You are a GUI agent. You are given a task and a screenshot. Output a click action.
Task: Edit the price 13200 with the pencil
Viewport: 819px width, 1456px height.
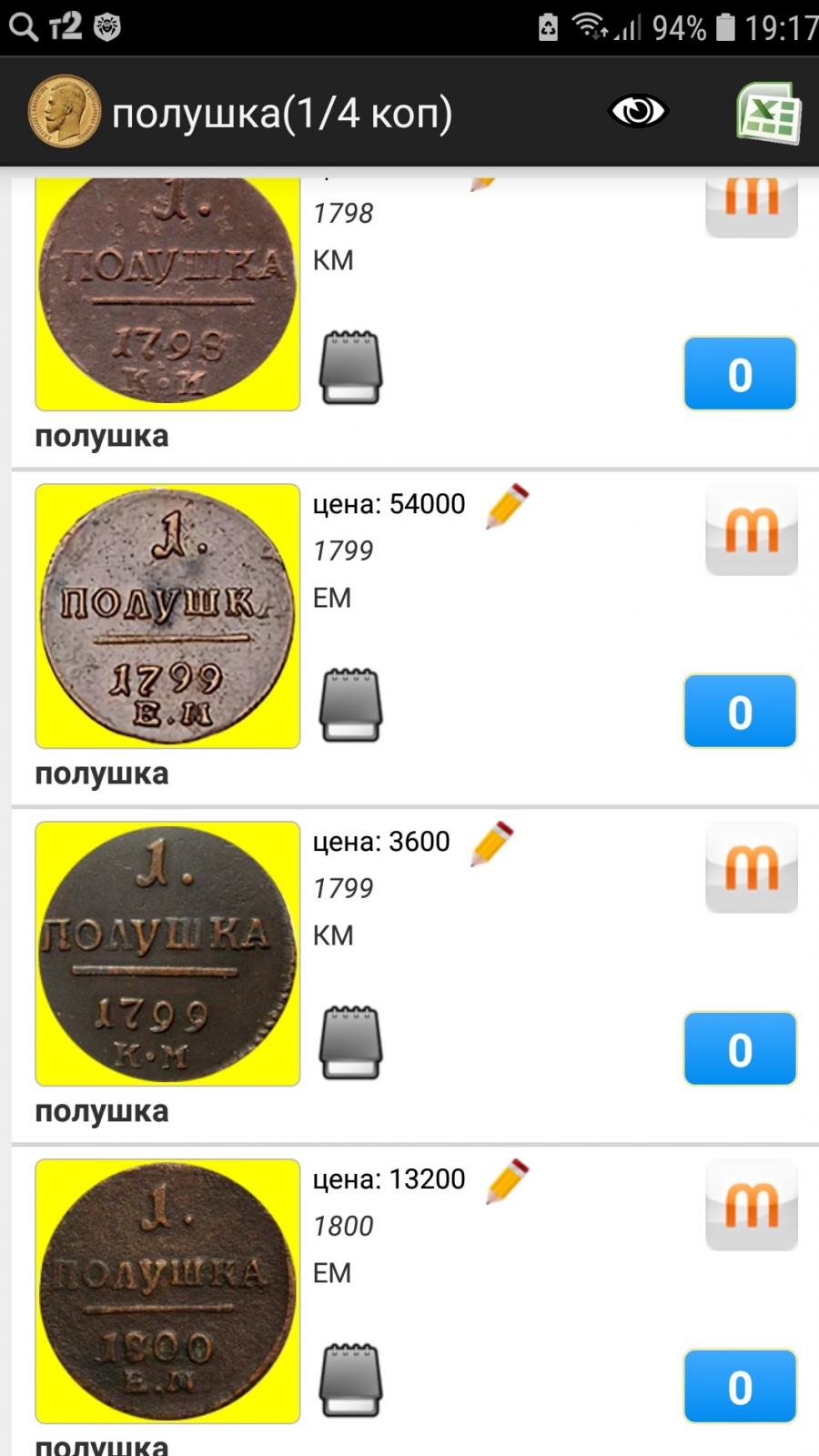click(507, 1181)
